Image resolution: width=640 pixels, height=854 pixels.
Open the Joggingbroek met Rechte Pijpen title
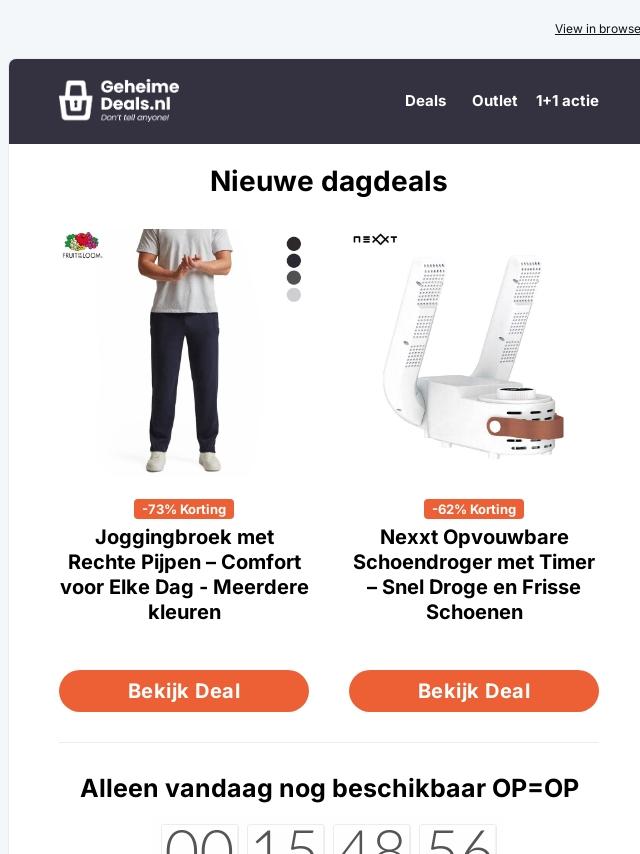click(184, 574)
